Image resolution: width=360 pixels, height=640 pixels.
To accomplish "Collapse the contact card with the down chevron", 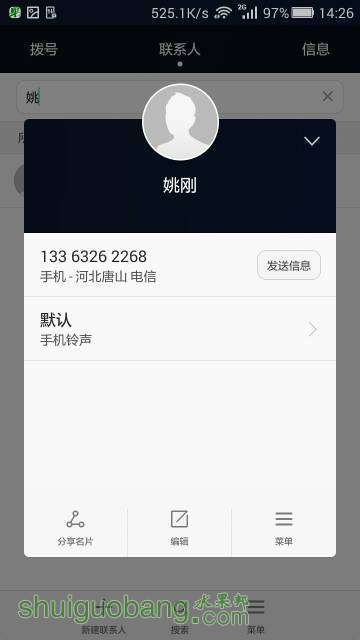I will click(x=312, y=142).
